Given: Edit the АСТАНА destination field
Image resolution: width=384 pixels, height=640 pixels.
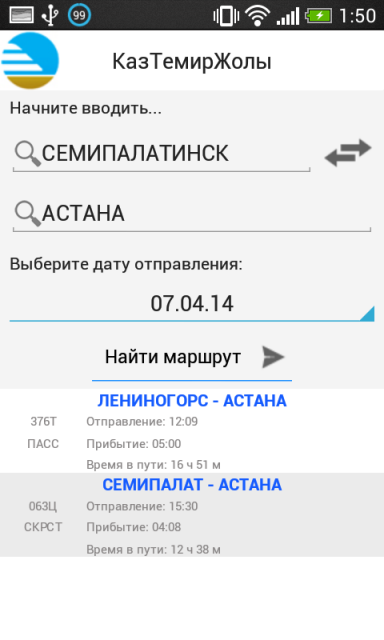Looking at the screenshot, I should coord(192,214).
